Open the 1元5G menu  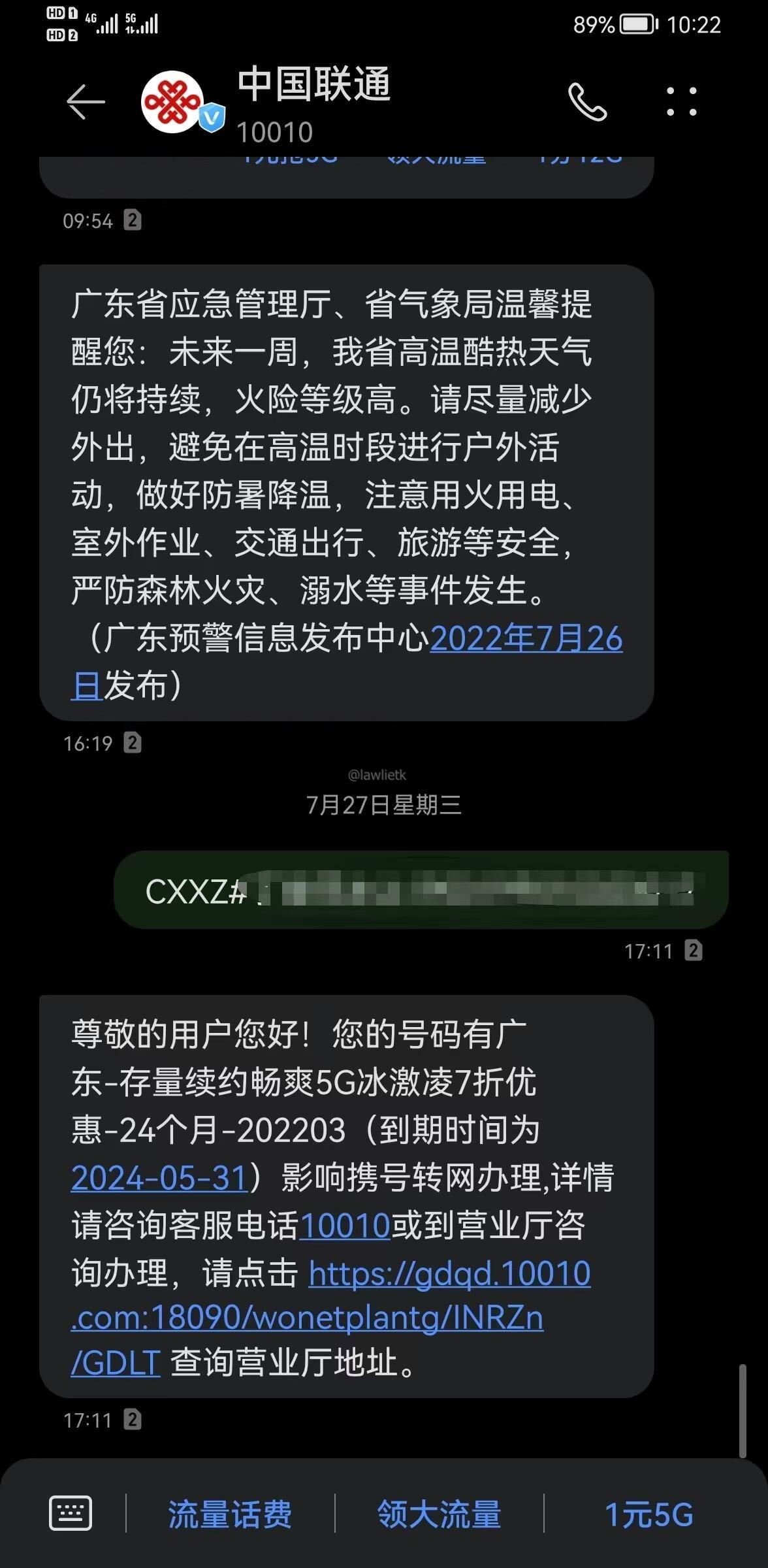pos(648,1514)
